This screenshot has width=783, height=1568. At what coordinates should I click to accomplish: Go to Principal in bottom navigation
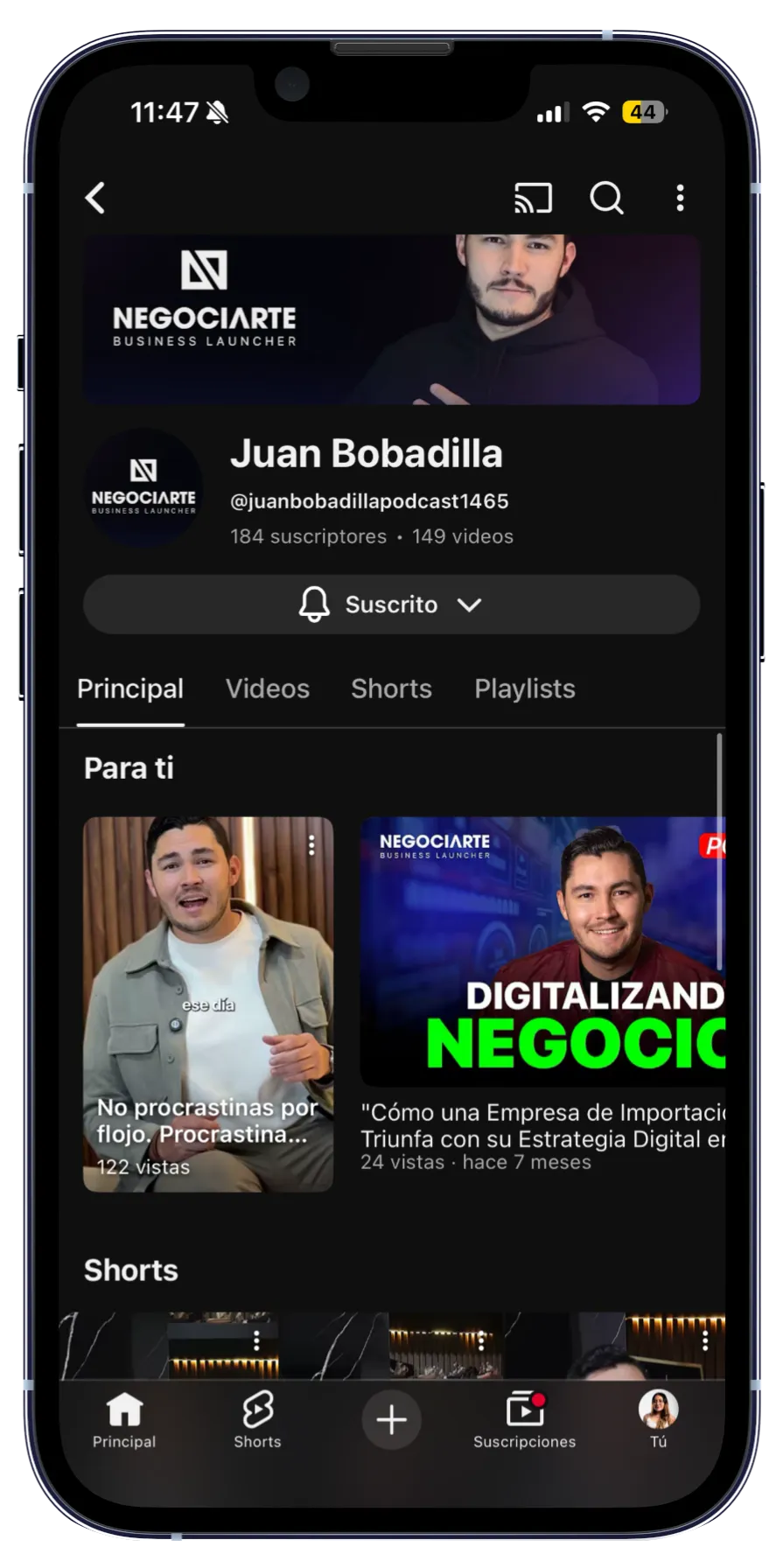pos(124,1419)
